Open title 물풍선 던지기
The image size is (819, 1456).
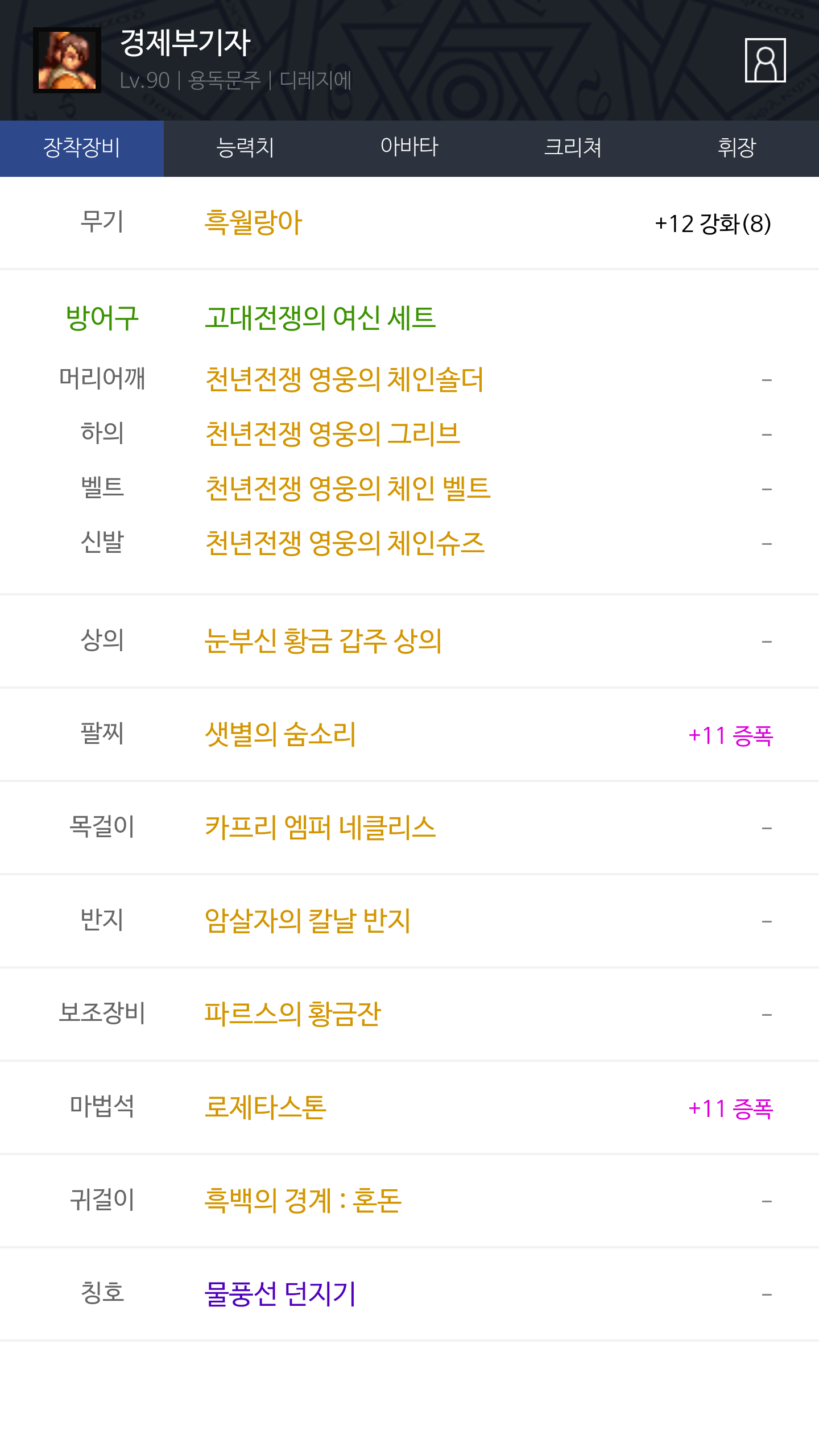(280, 1294)
